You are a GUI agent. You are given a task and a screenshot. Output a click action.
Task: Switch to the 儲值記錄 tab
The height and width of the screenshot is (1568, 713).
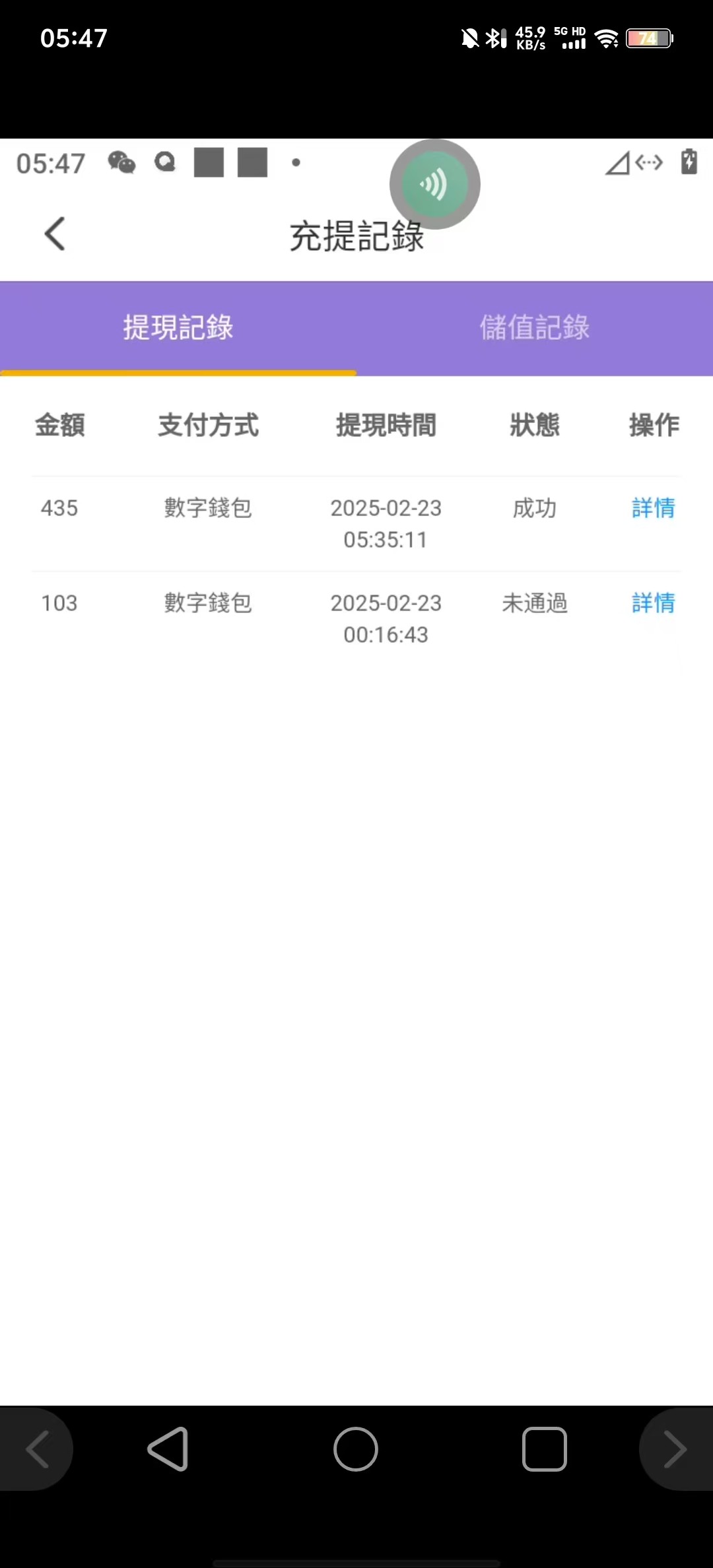(x=534, y=328)
